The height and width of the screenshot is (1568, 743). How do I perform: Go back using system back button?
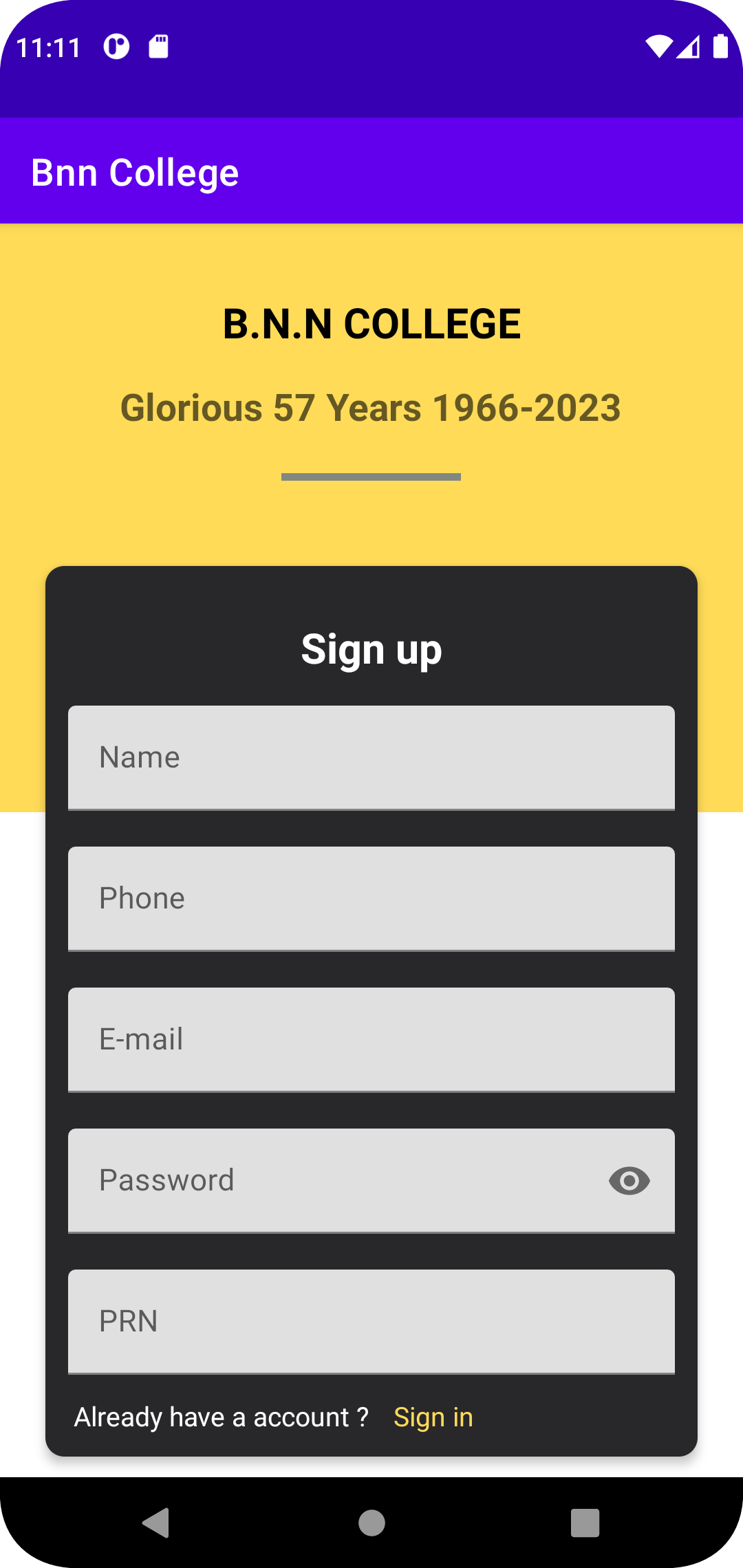(157, 1523)
